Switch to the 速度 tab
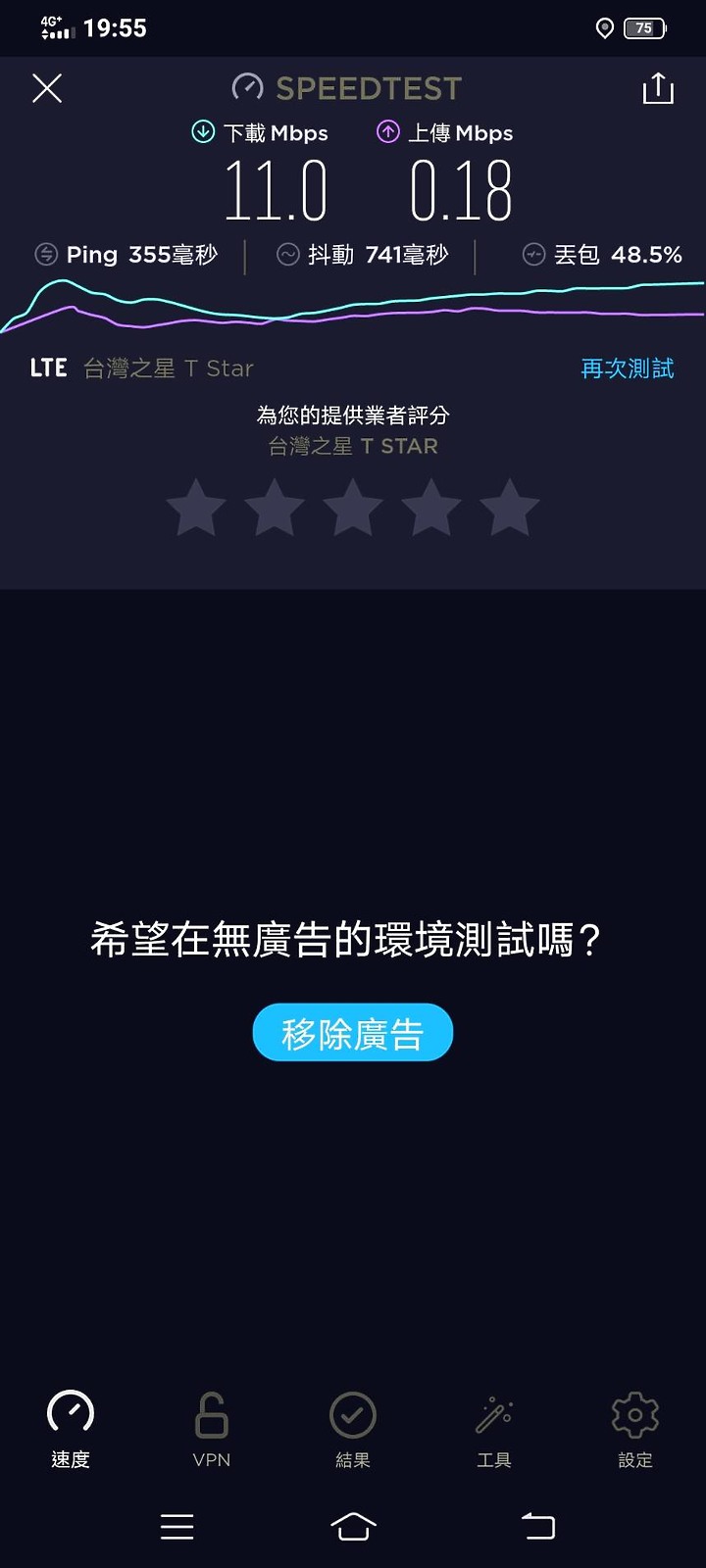 (71, 1429)
